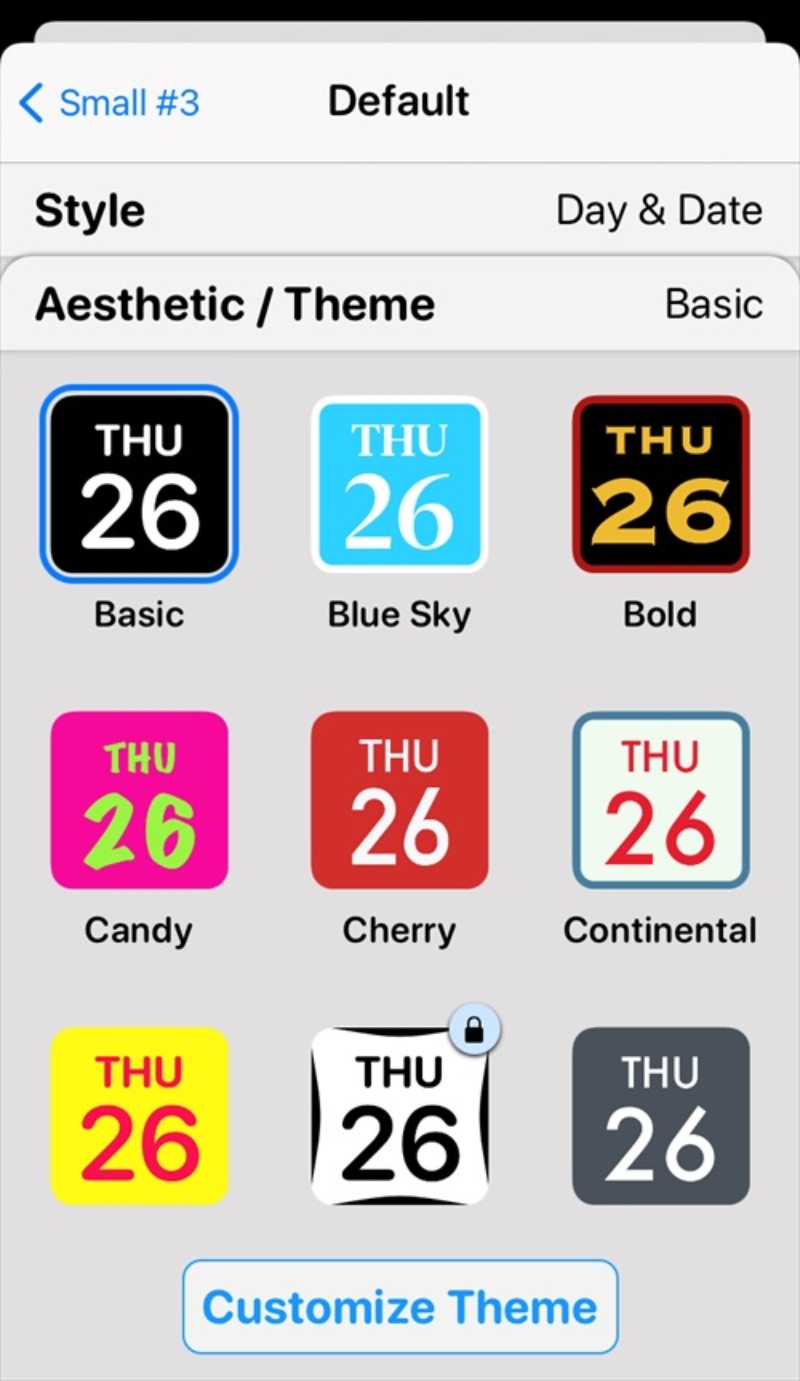
Task: Apply the Candy theme
Action: coord(139,800)
